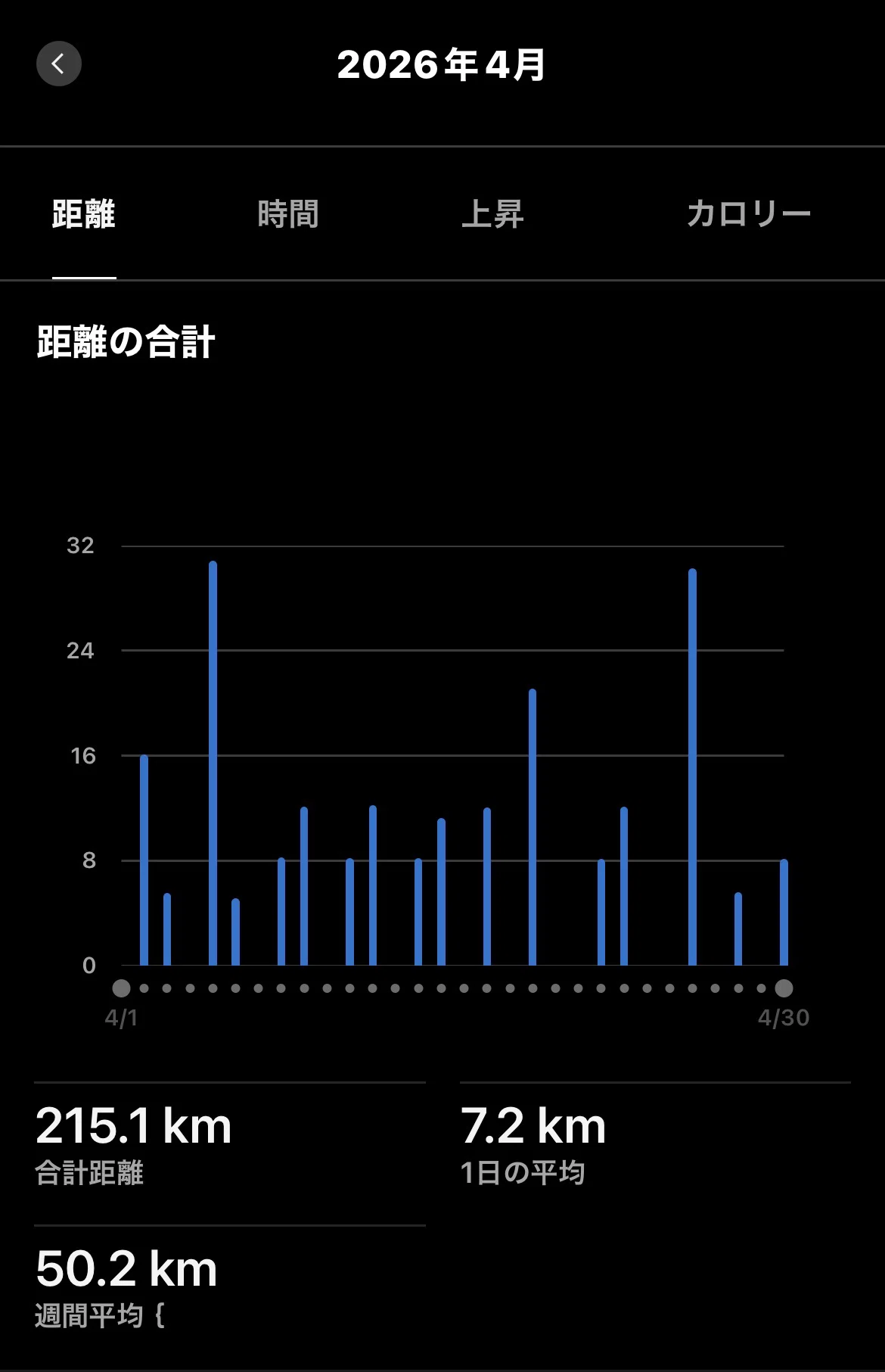Screen dimensions: 885x1372
Task: Tap the 4/1 start marker on chart
Action: (x=121, y=988)
